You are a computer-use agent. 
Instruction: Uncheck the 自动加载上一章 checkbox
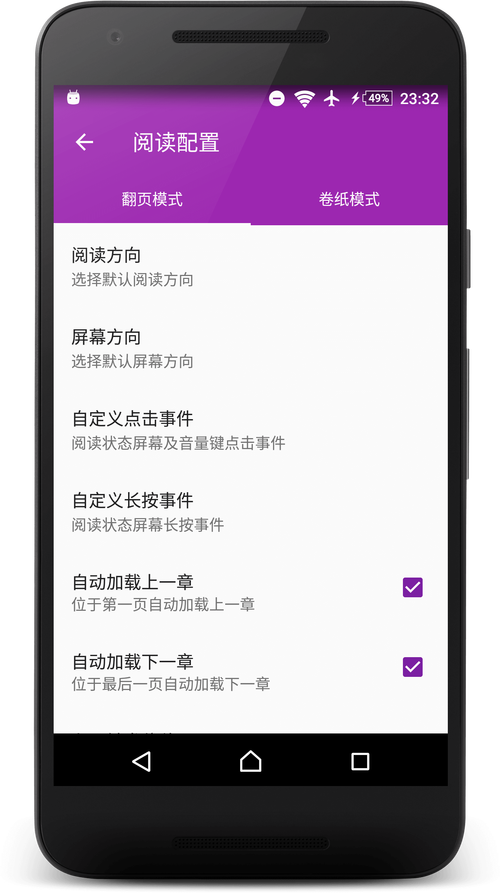click(x=412, y=587)
